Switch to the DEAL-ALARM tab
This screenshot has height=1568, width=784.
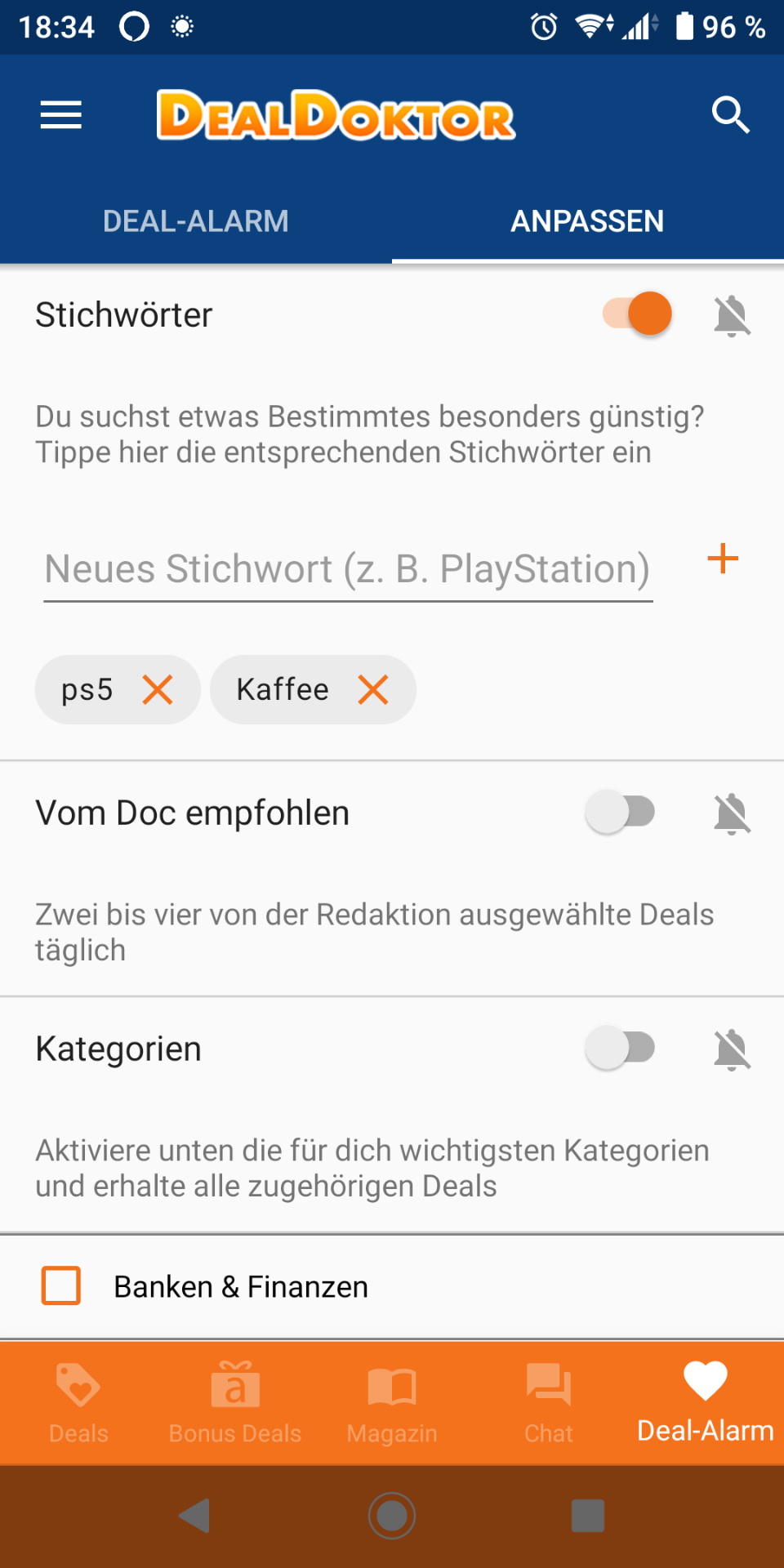pos(196,221)
